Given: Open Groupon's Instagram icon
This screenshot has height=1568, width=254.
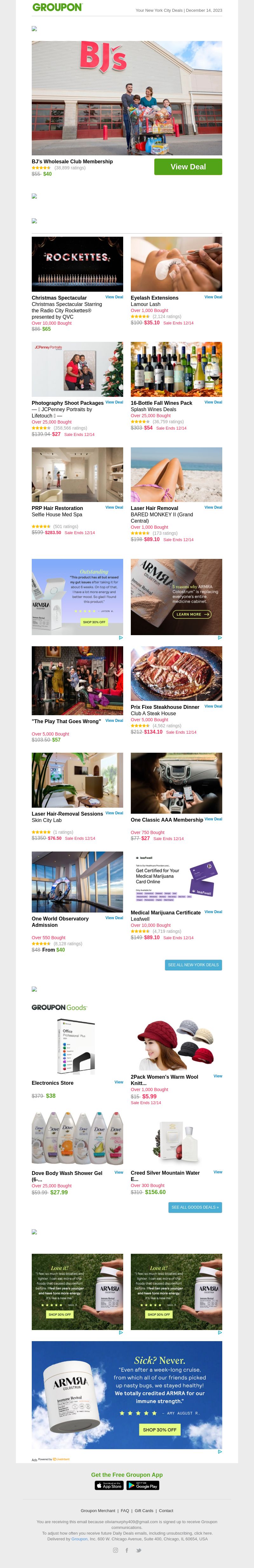Looking at the screenshot, I should (116, 1550).
